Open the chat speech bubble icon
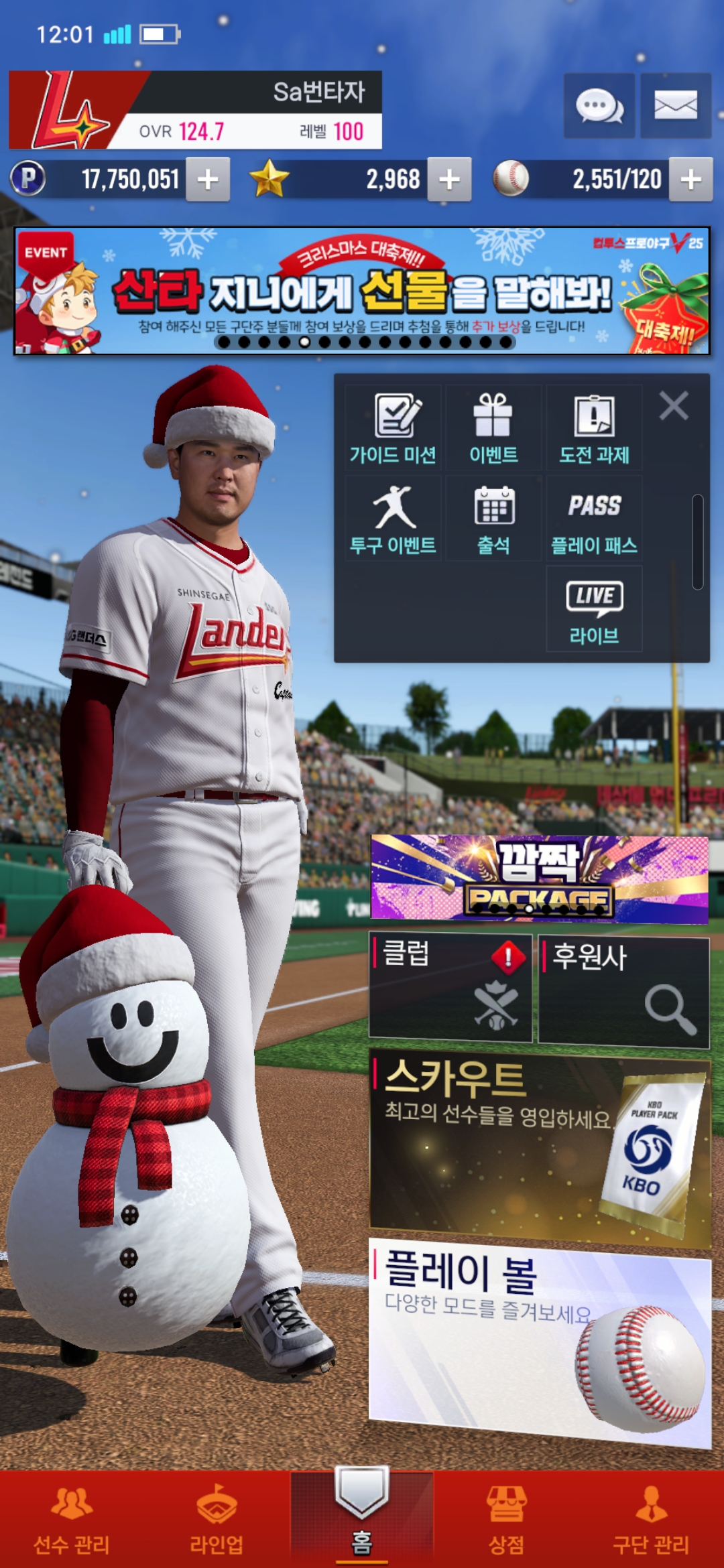The image size is (724, 1568). (x=599, y=106)
